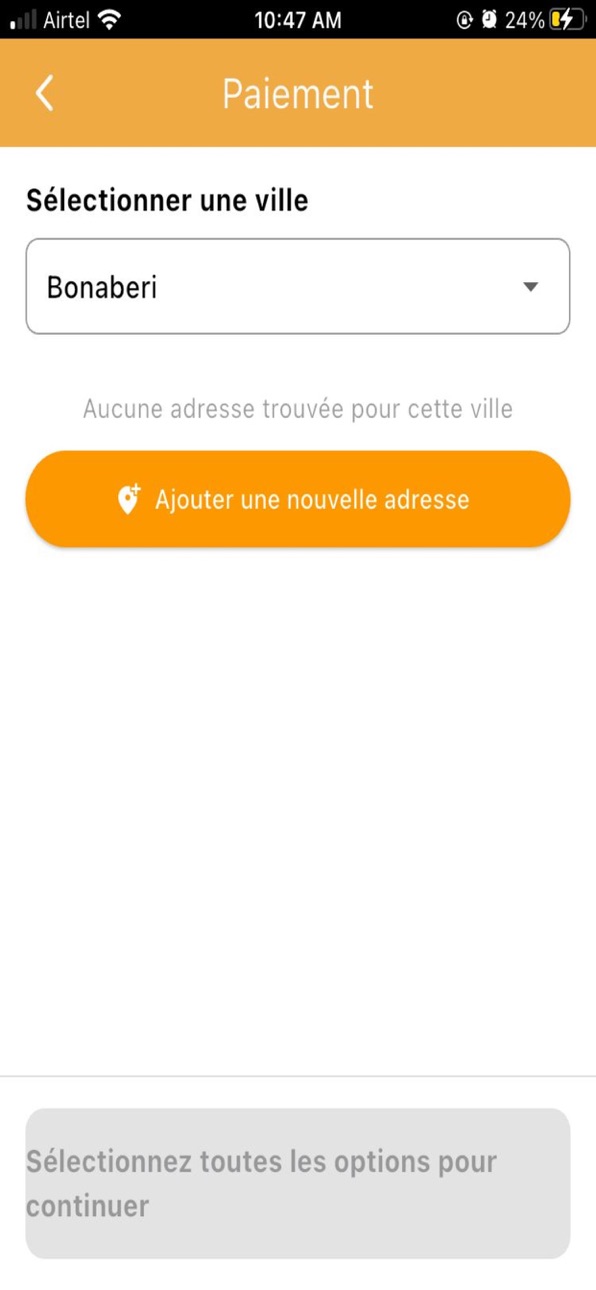Tap Ajouter une nouvelle adresse

(x=298, y=499)
